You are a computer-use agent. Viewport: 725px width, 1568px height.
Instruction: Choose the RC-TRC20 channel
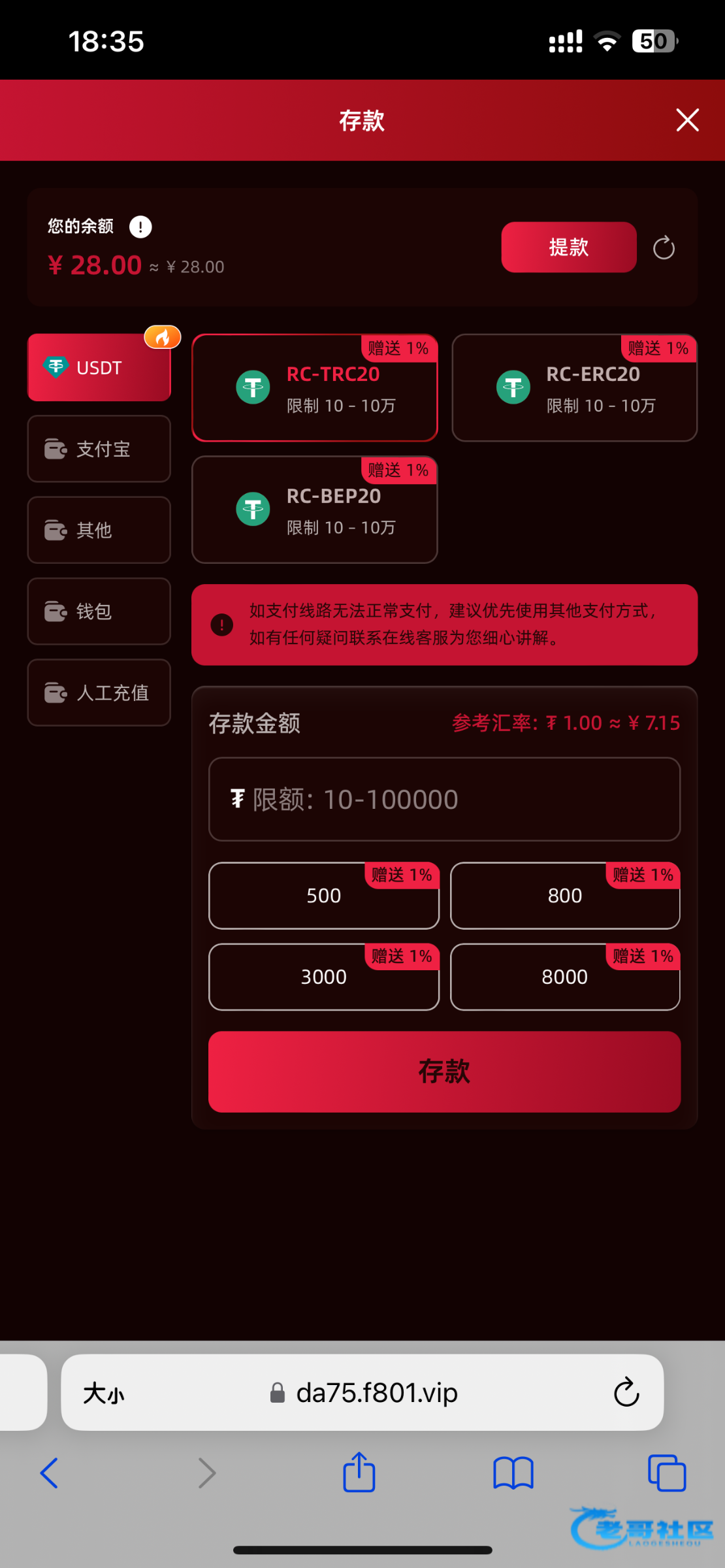[x=314, y=388]
